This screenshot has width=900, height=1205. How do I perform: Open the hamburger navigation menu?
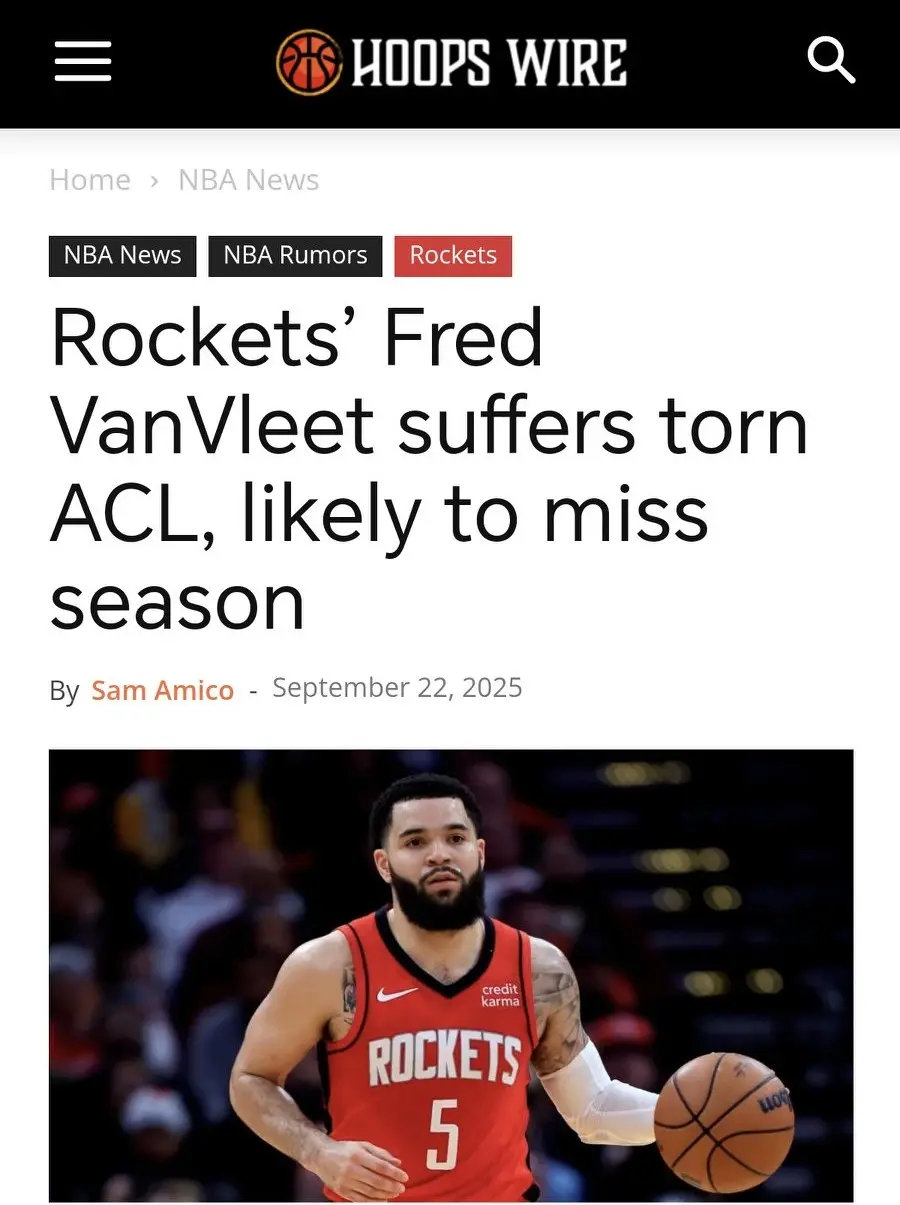click(x=83, y=63)
